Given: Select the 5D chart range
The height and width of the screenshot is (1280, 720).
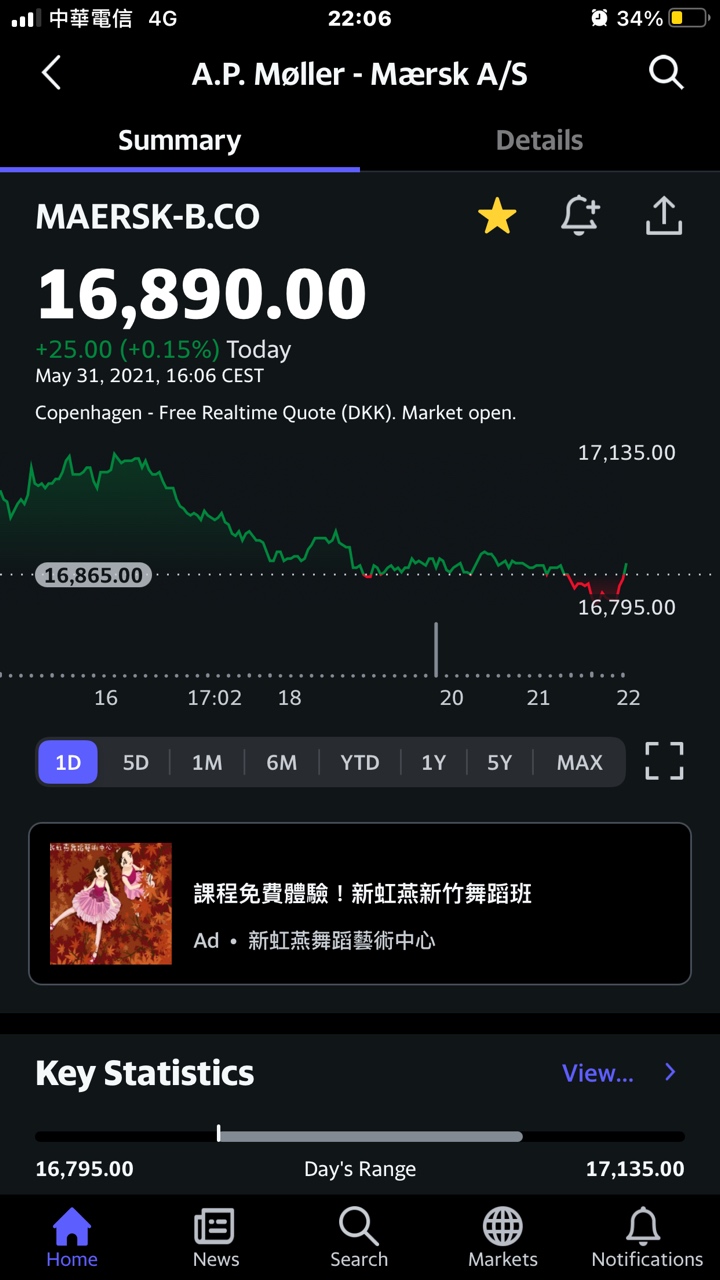Looking at the screenshot, I should 135,763.
